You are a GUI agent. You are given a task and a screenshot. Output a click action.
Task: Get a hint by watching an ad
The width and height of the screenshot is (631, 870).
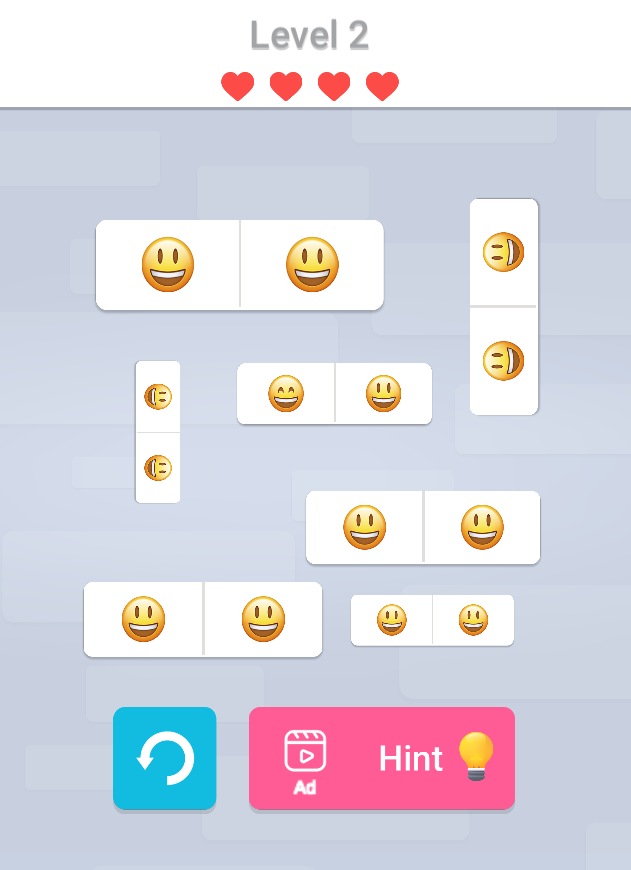[381, 758]
